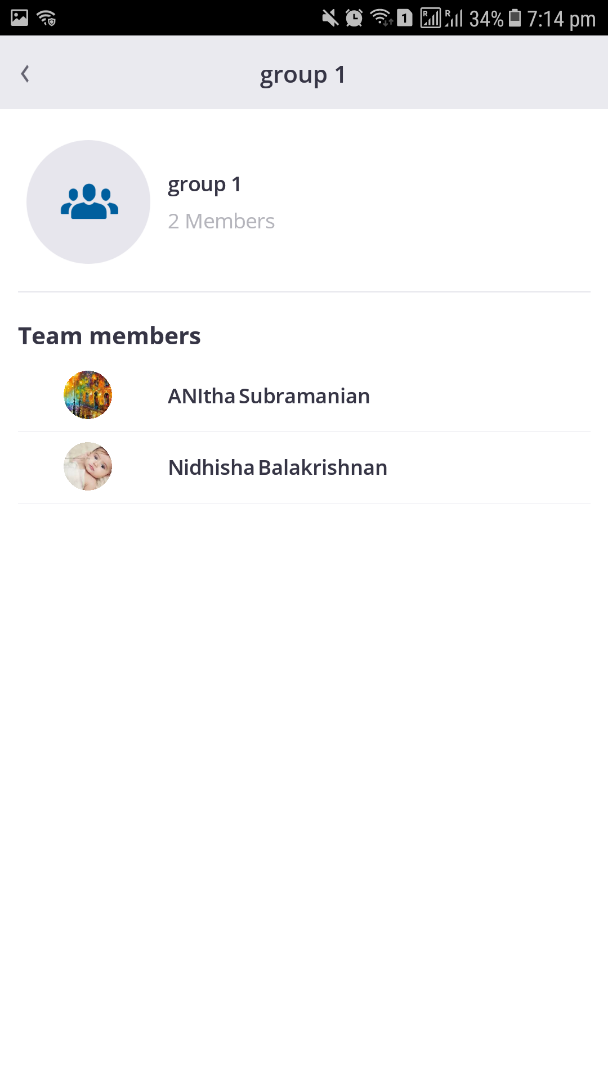608x1080 pixels.
Task: Go back using the header arrow
Action: [25, 74]
